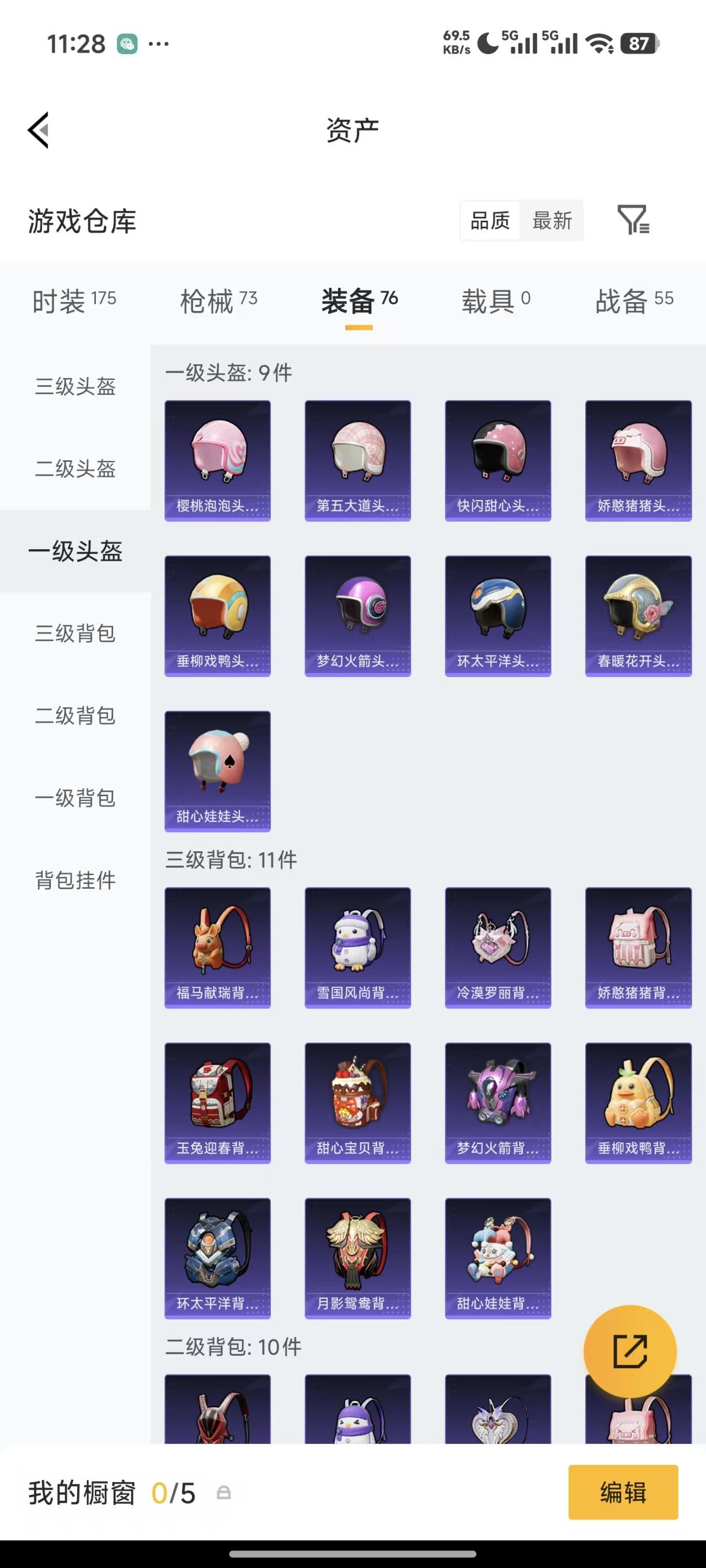Toggle the more options ellipsis in status bar
The height and width of the screenshot is (1568, 706).
157,42
